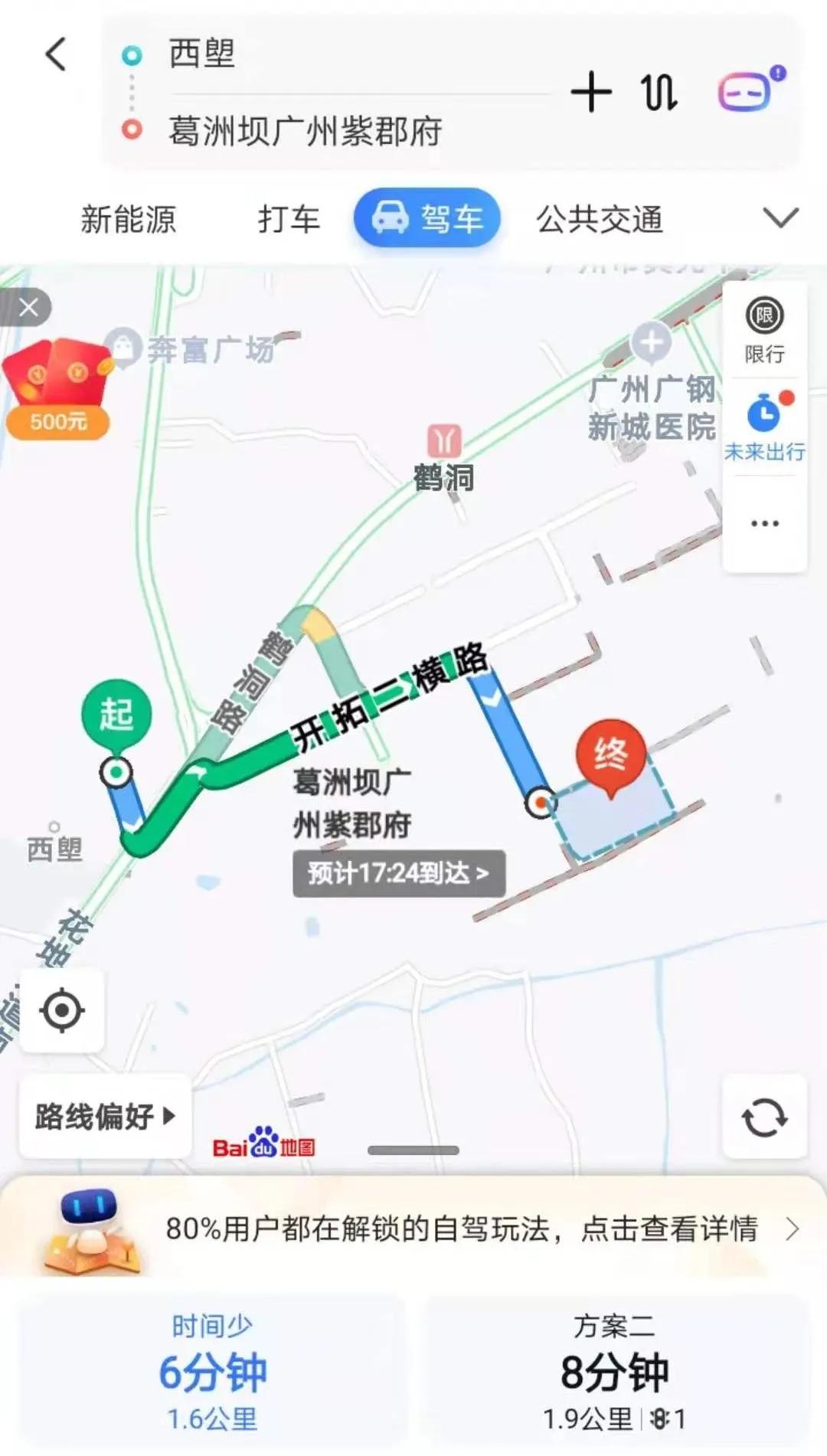Switch to the 公共交通 tab
Screen dimensions: 827x1456
click(598, 220)
